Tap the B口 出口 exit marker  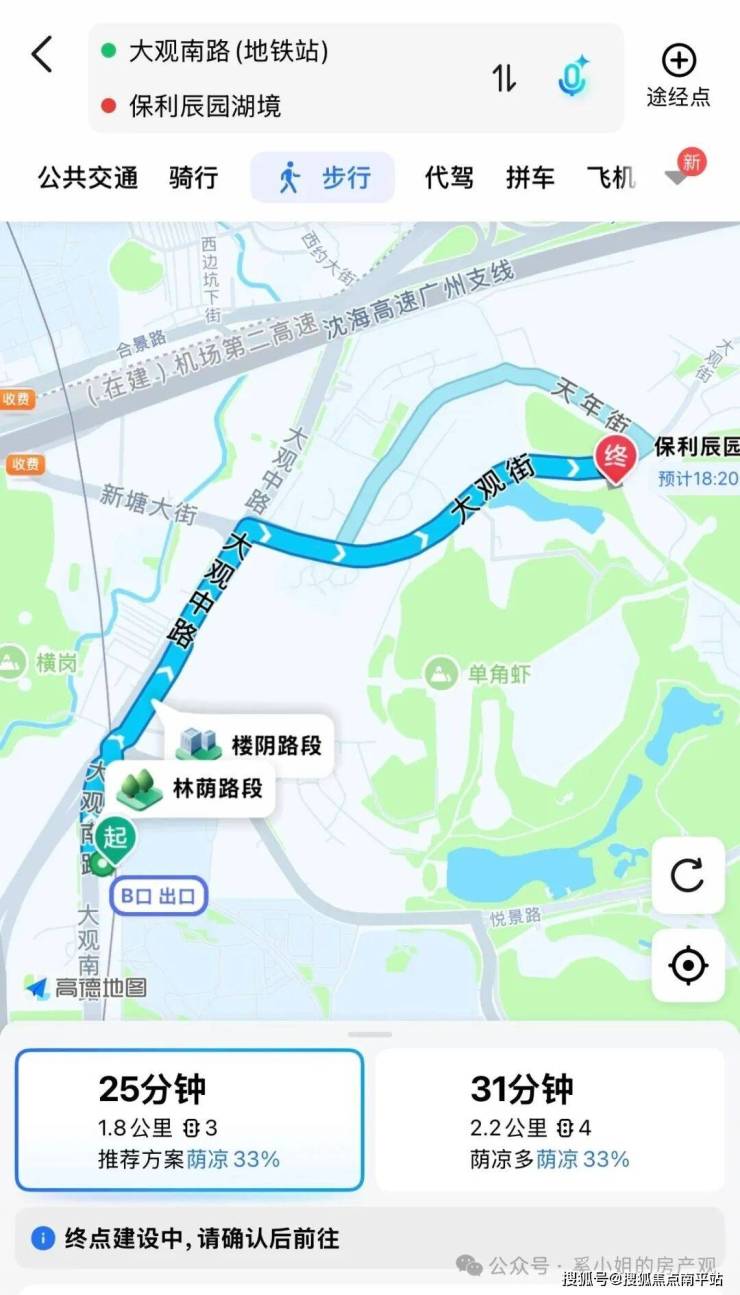(x=160, y=896)
